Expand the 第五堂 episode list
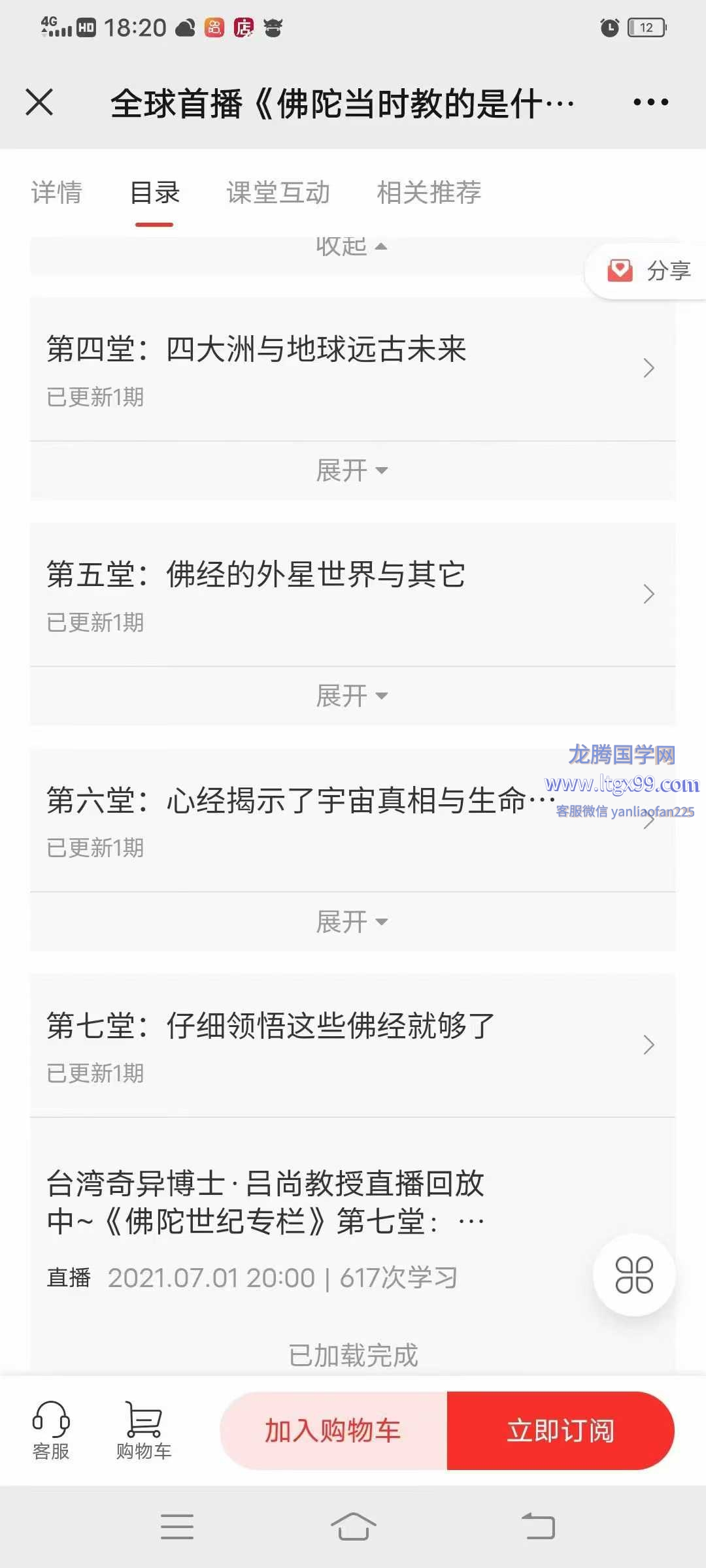The height and width of the screenshot is (1568, 706). tap(352, 696)
